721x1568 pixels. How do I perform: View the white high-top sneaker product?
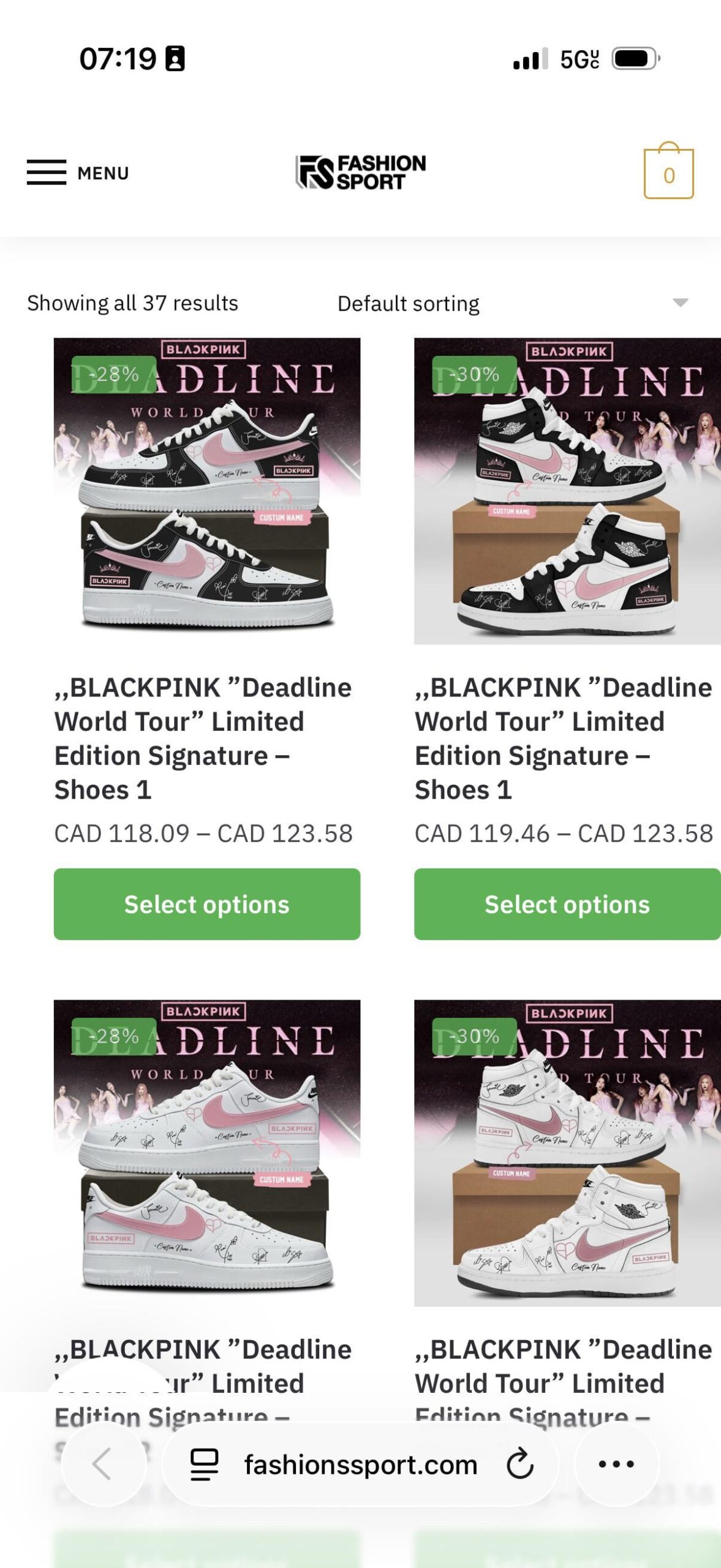(567, 1153)
